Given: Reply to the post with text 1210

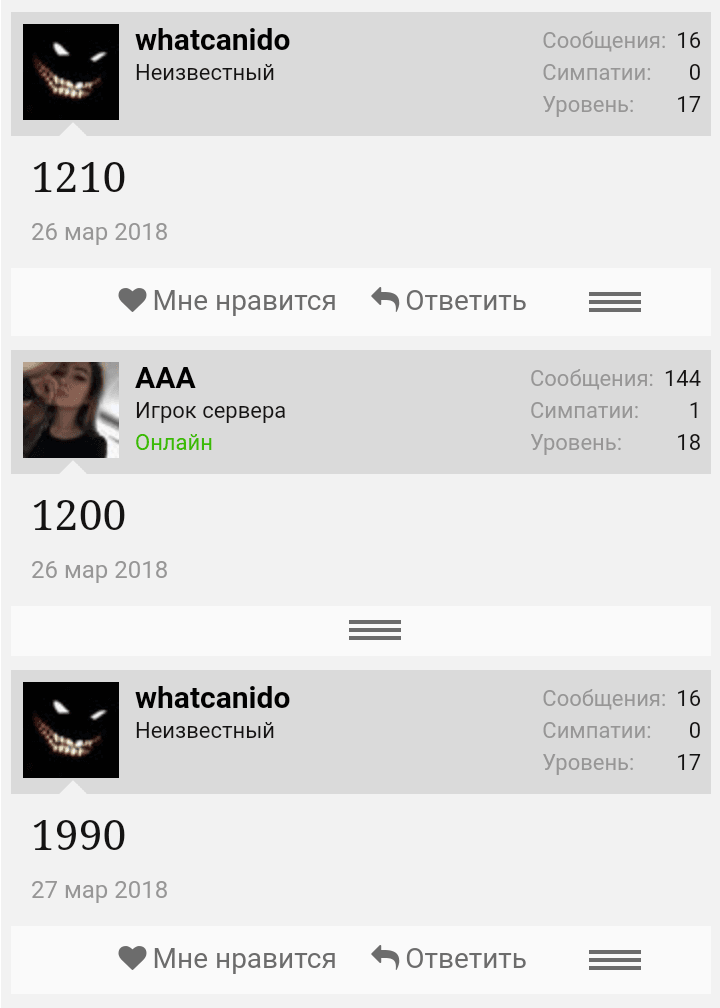Looking at the screenshot, I should (x=448, y=300).
